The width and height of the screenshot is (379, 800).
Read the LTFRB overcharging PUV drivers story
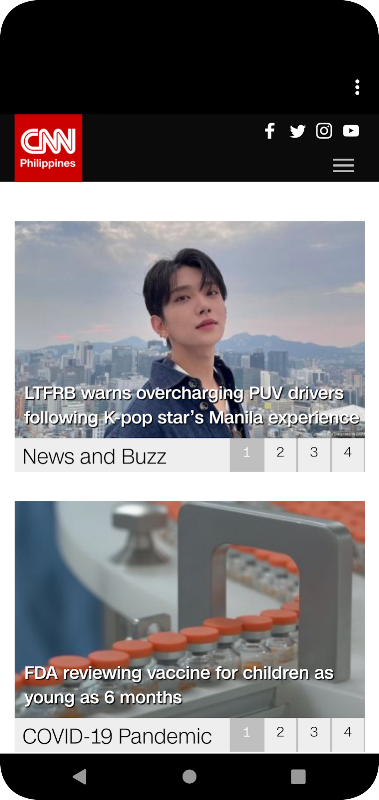coord(192,406)
